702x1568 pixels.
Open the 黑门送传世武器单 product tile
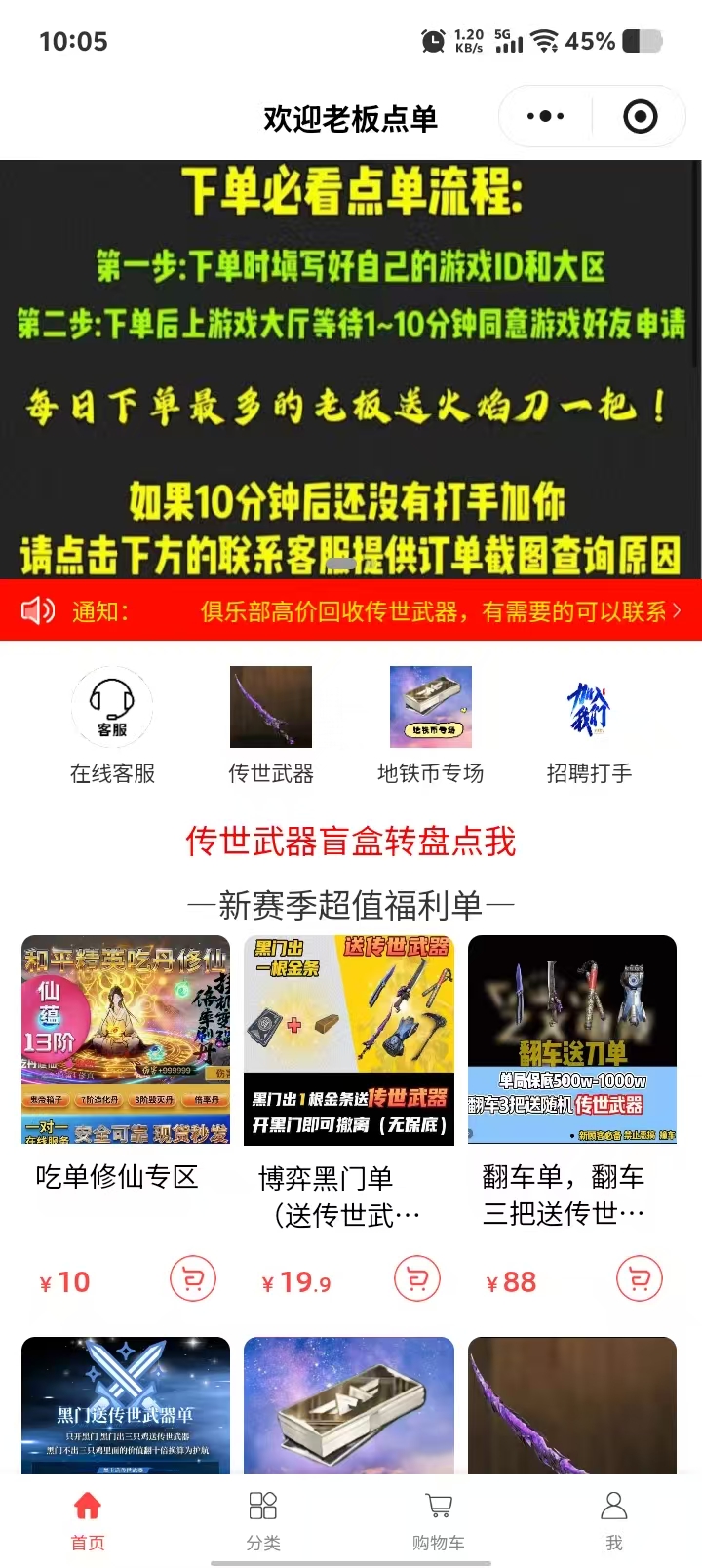click(126, 1404)
